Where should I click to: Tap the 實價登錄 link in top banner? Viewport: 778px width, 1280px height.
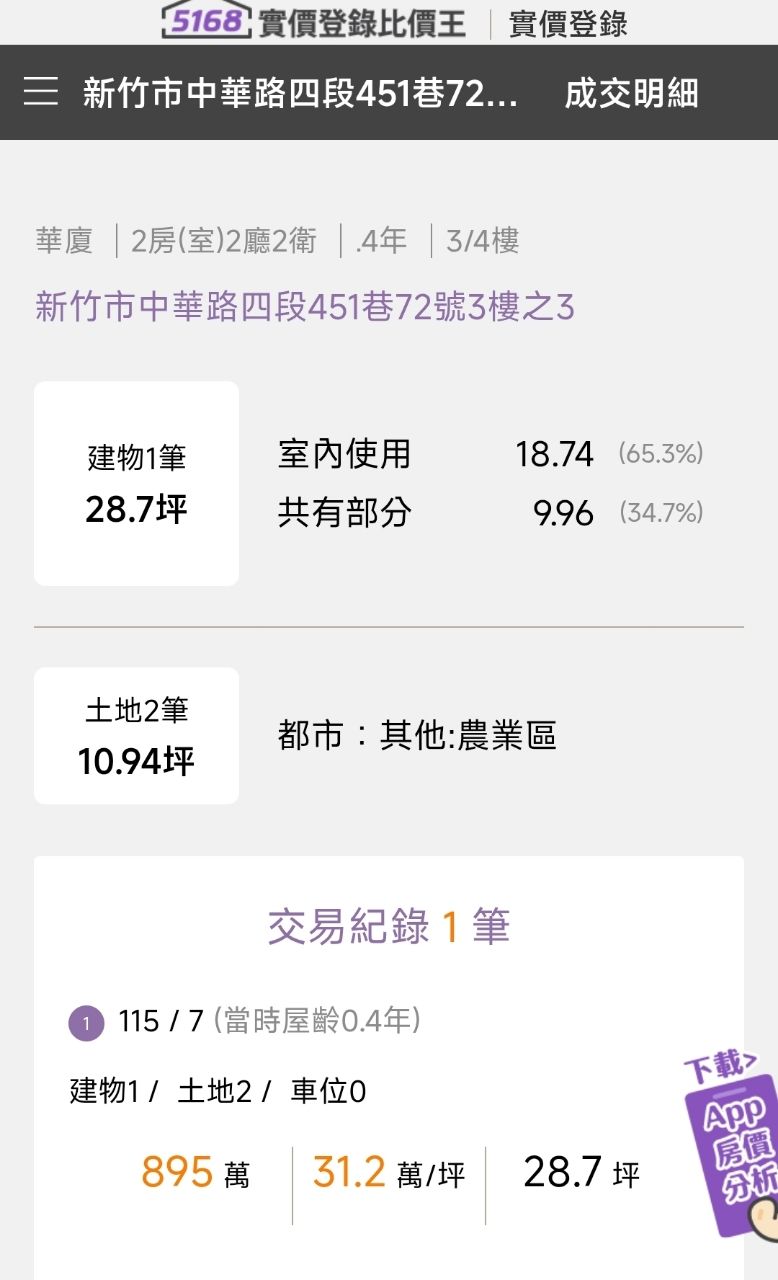568,23
